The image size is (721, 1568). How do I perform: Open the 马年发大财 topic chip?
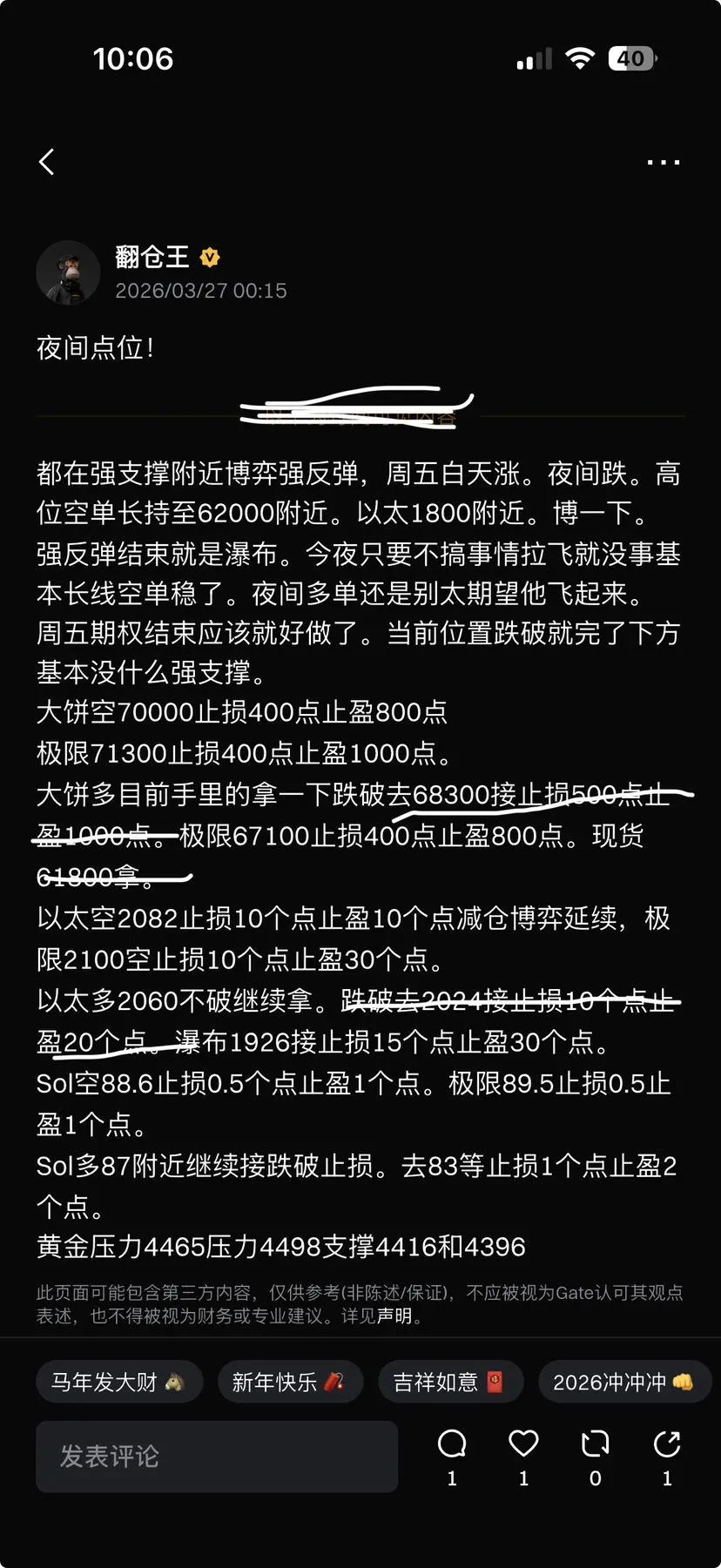(119, 1382)
